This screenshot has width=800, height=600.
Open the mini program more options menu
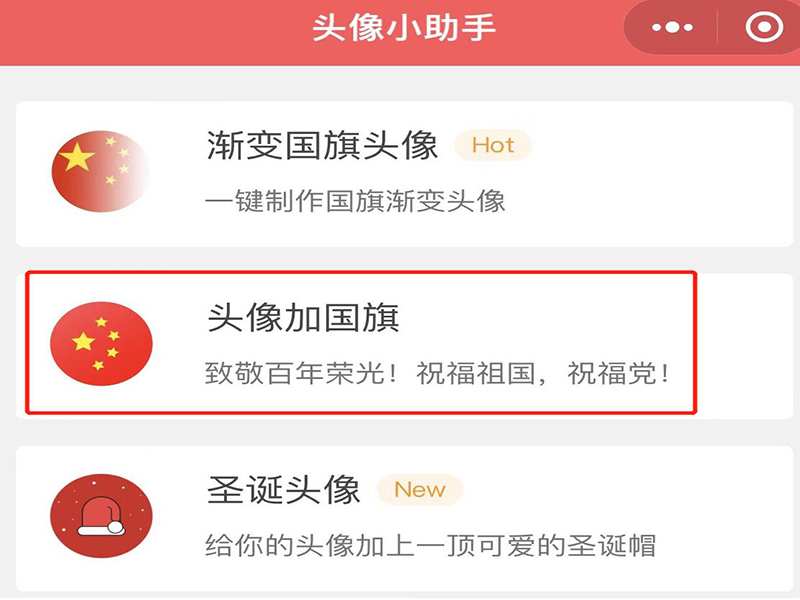672,27
